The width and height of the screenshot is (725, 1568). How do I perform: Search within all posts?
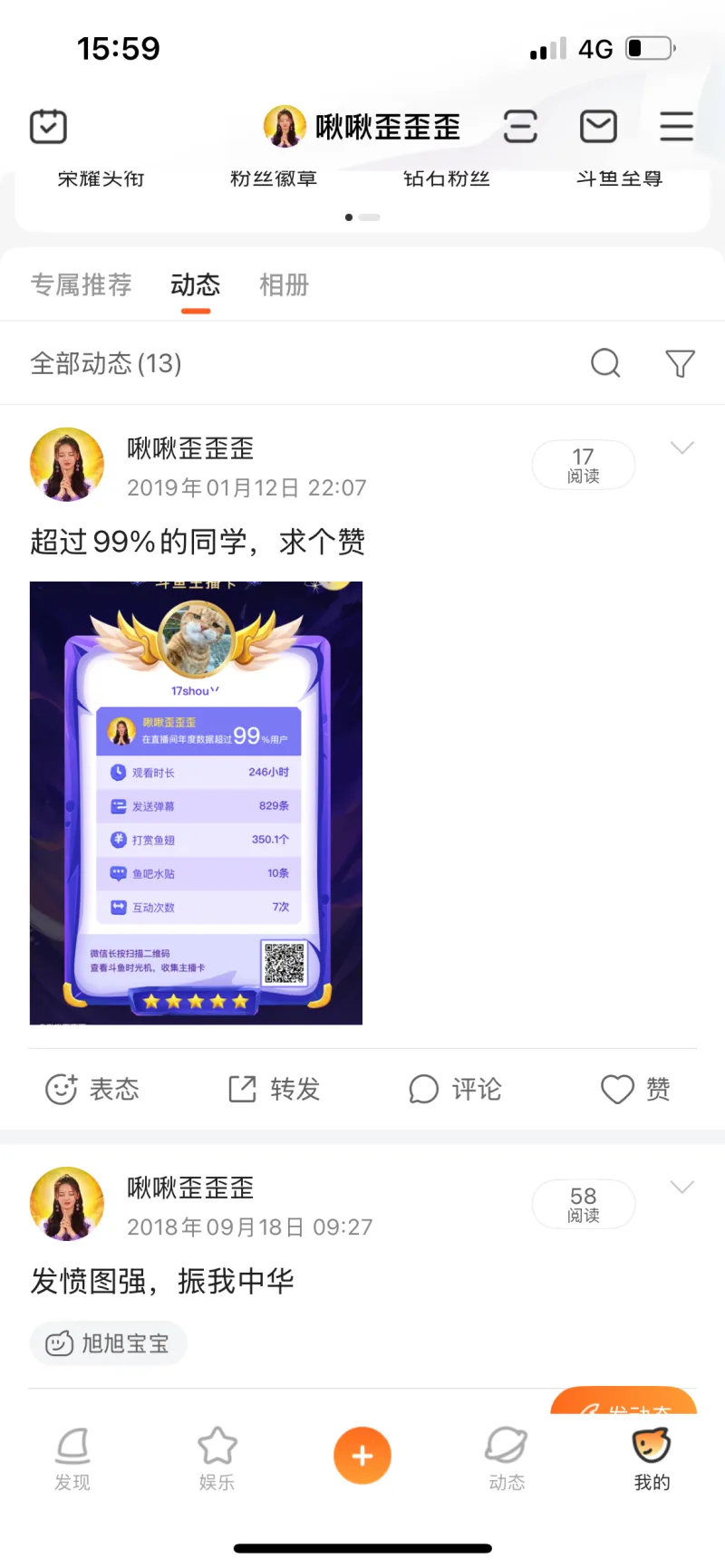[x=605, y=363]
